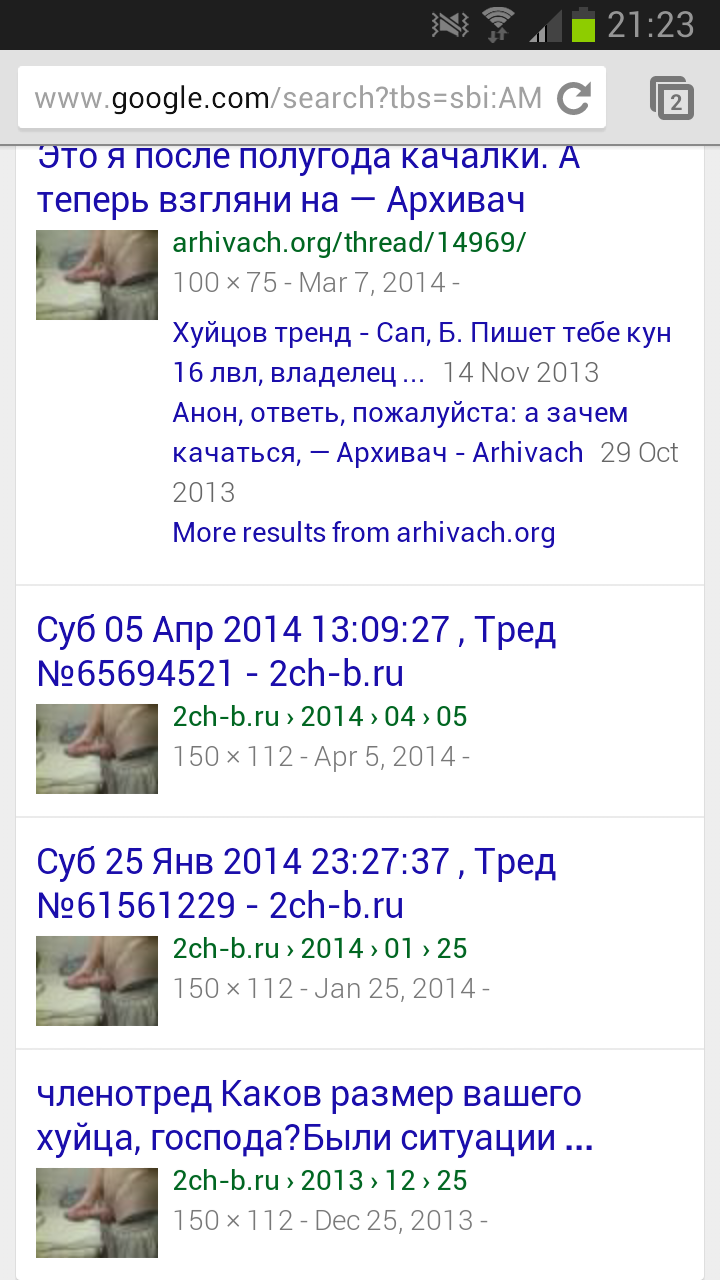
Task: Open the result 'Суб 05 Апр 2014' thread №65694521
Action: click(x=296, y=652)
